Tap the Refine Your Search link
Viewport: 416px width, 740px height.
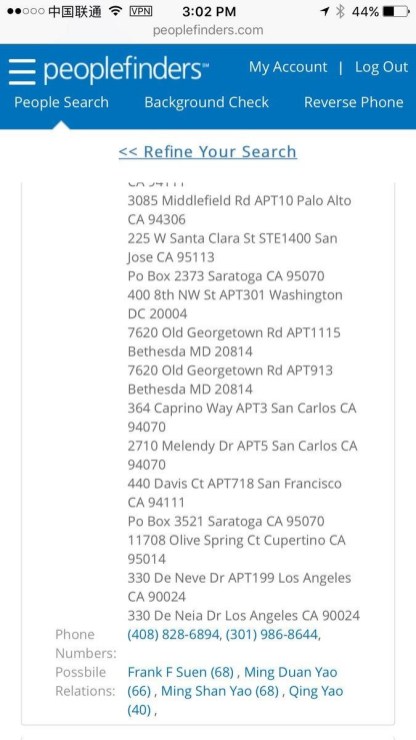point(208,152)
